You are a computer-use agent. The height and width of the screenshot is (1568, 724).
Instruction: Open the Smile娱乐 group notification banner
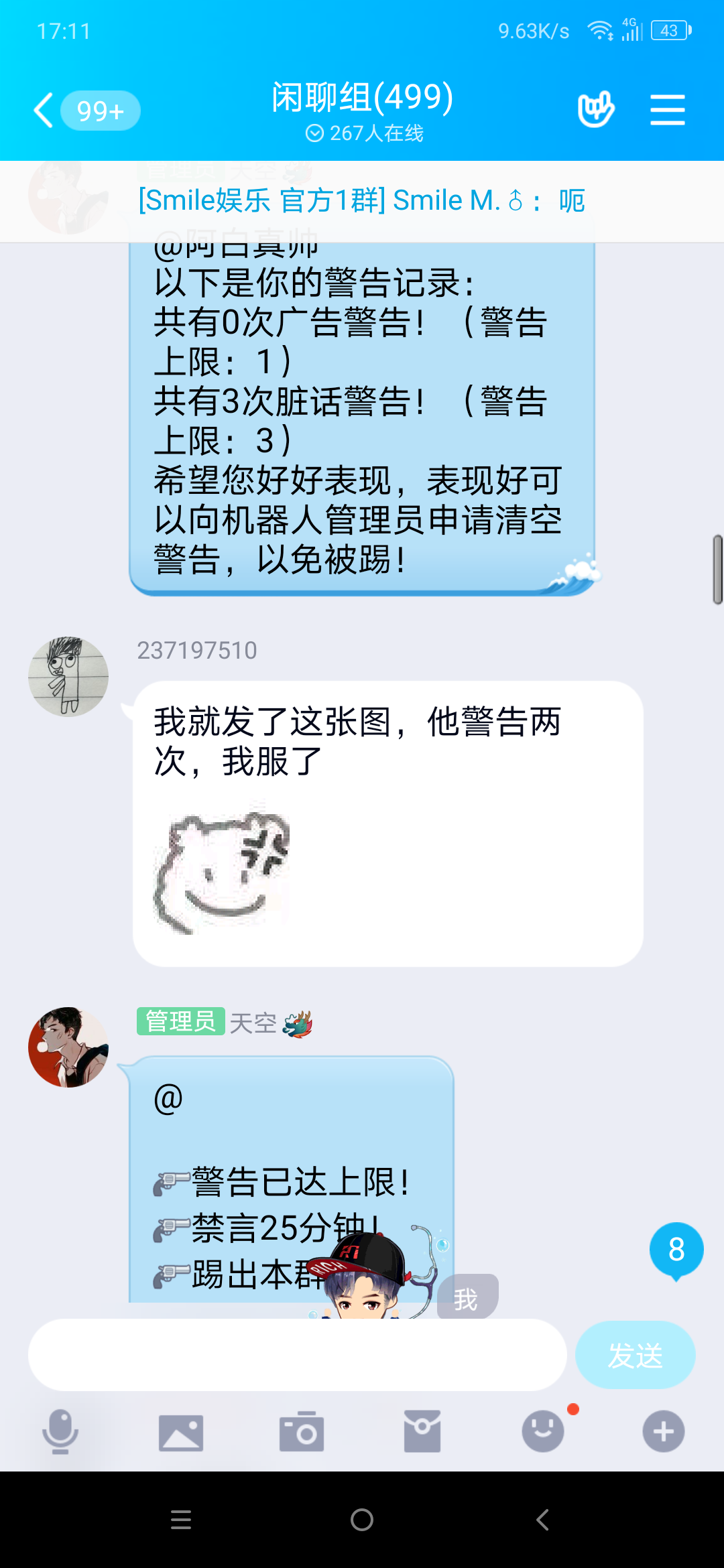pos(362,200)
